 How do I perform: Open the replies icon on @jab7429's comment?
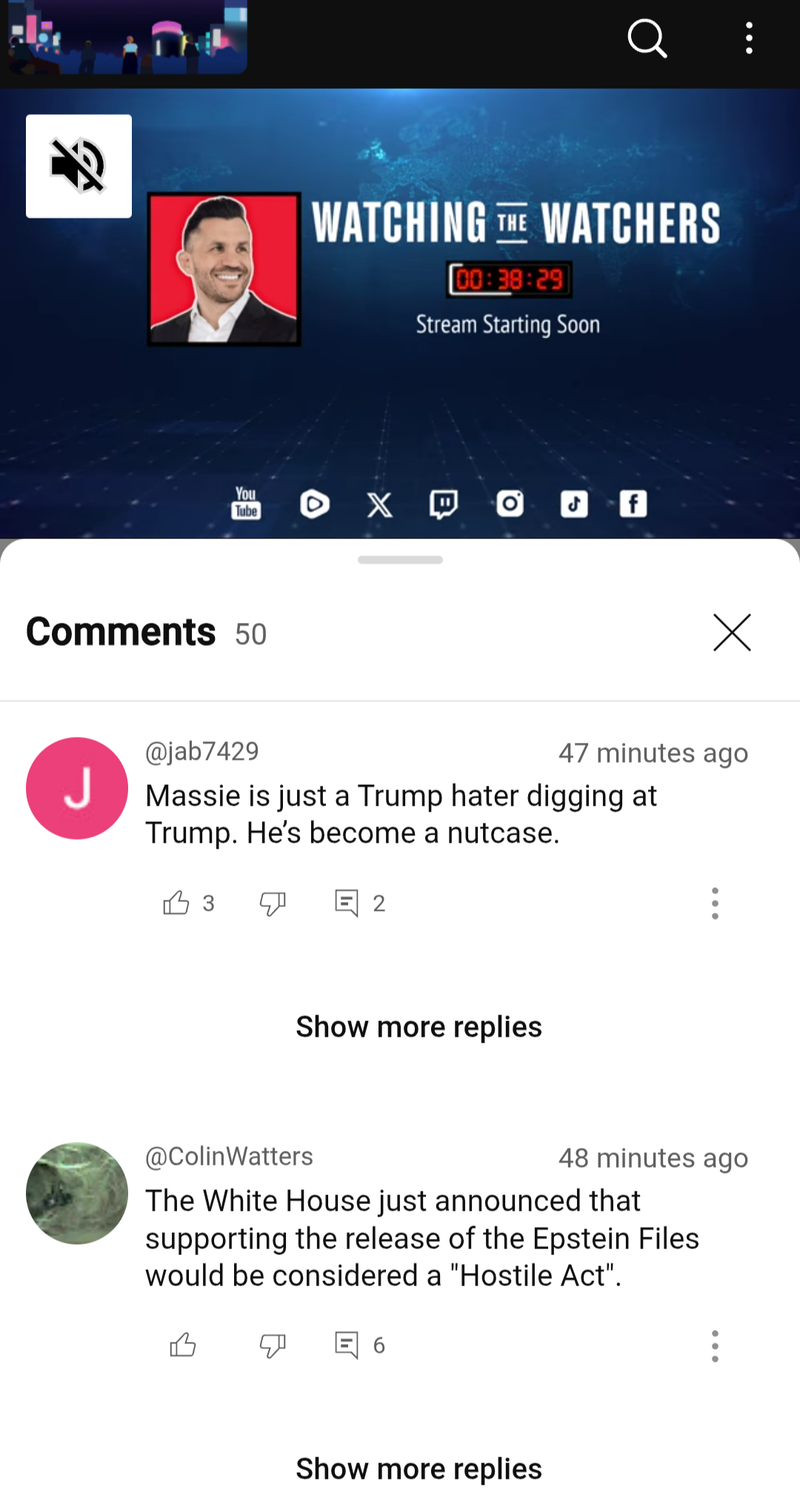347,903
